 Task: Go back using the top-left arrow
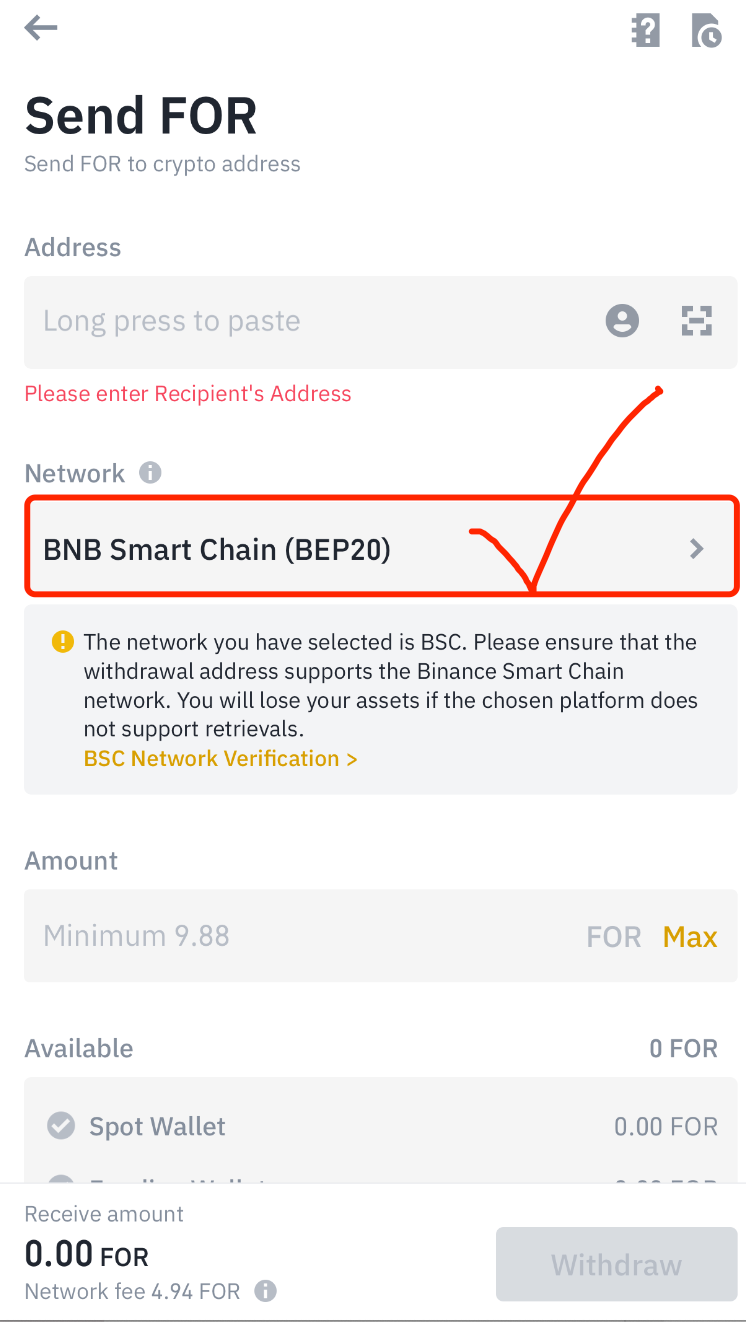tap(41, 28)
